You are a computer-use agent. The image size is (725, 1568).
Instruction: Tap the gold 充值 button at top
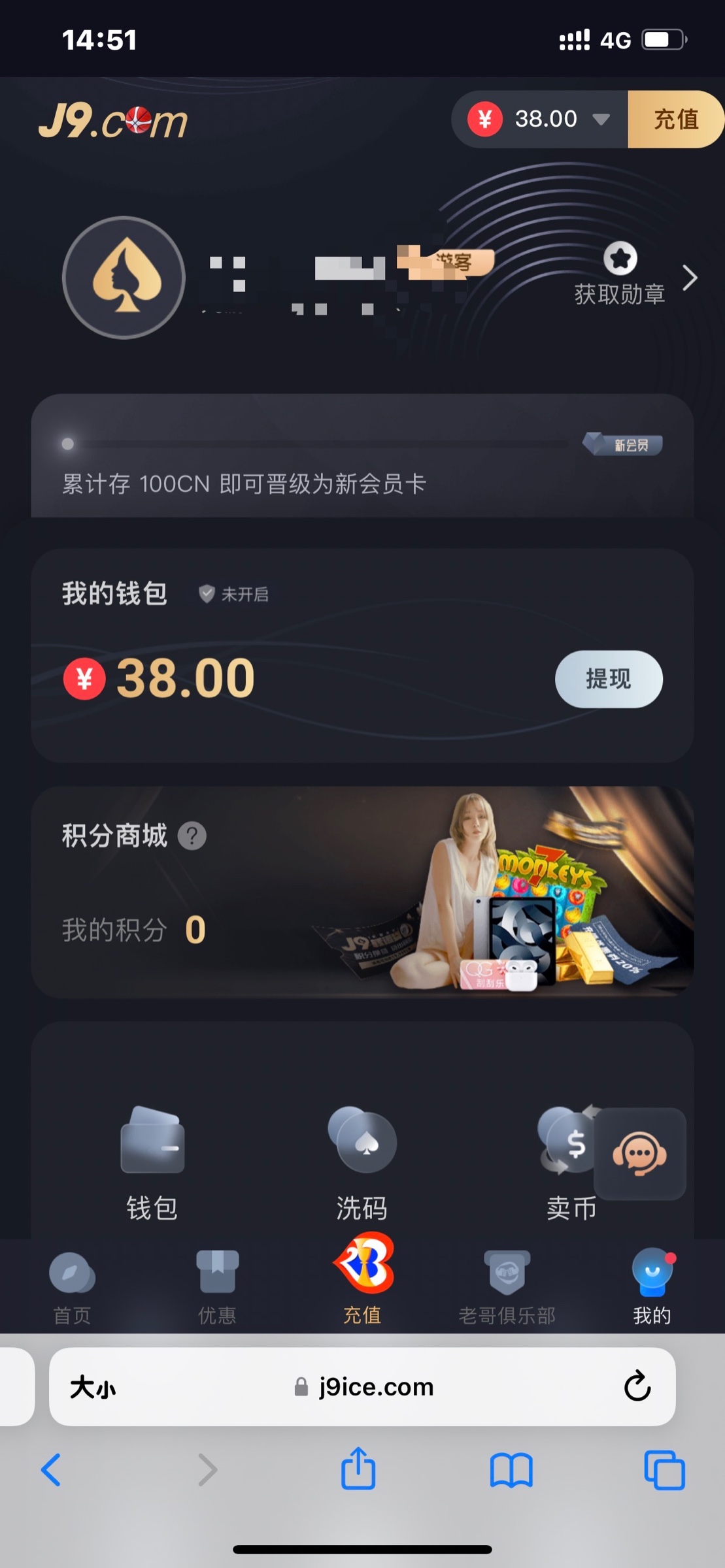[675, 120]
